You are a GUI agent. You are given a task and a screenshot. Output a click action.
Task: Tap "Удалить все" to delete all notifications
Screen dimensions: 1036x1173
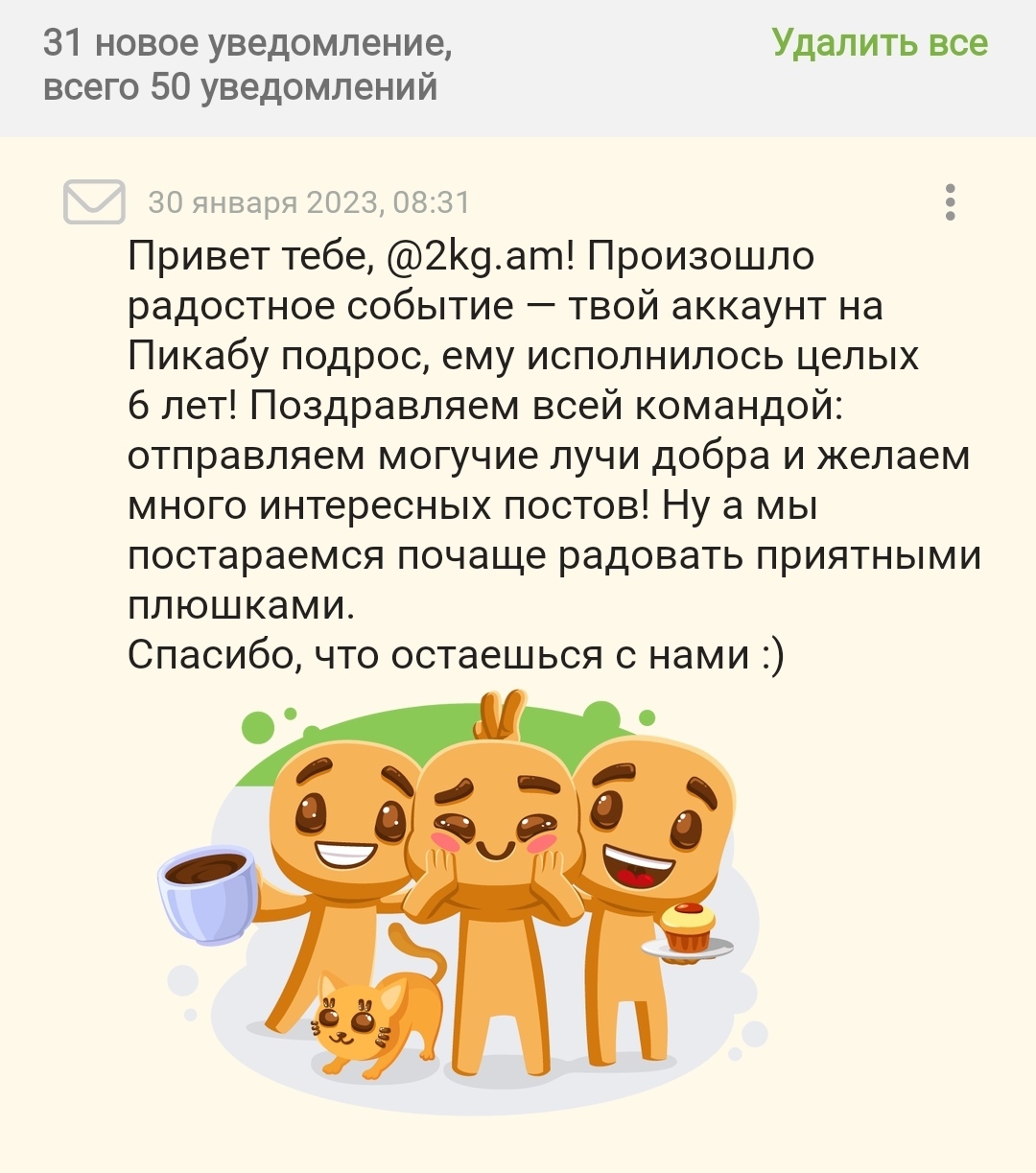click(x=879, y=43)
